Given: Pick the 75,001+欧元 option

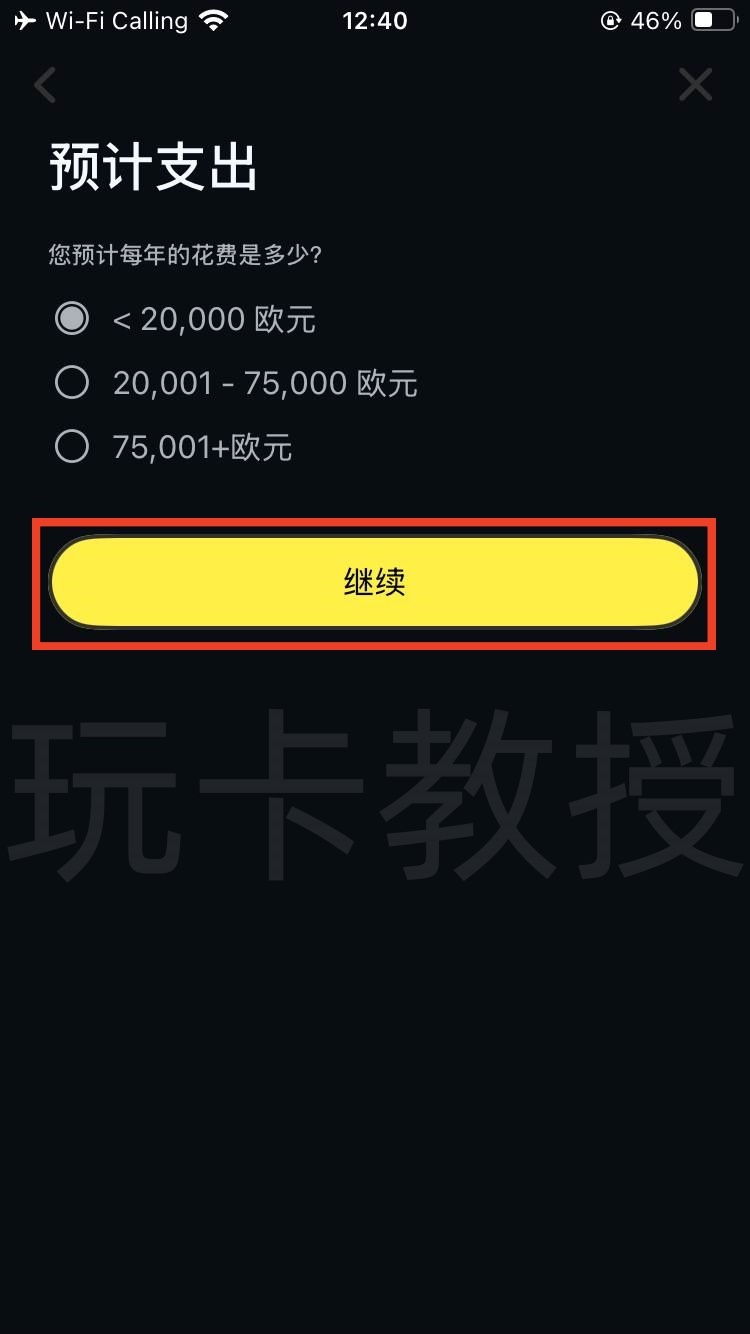Looking at the screenshot, I should (x=72, y=447).
